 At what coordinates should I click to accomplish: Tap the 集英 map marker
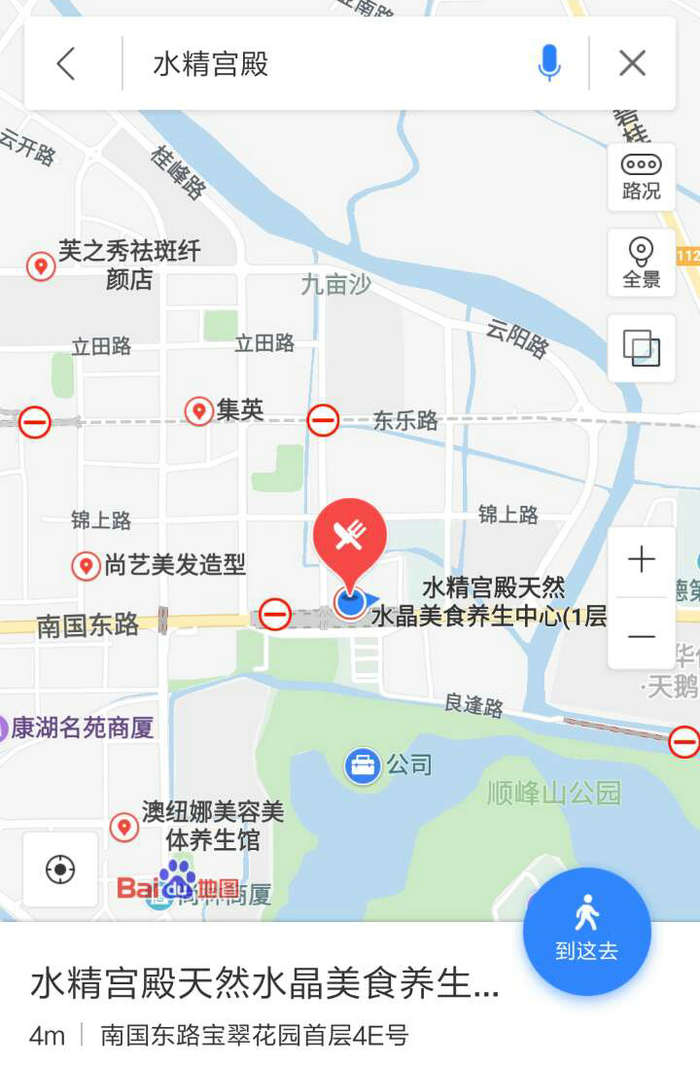pyautogui.click(x=199, y=410)
